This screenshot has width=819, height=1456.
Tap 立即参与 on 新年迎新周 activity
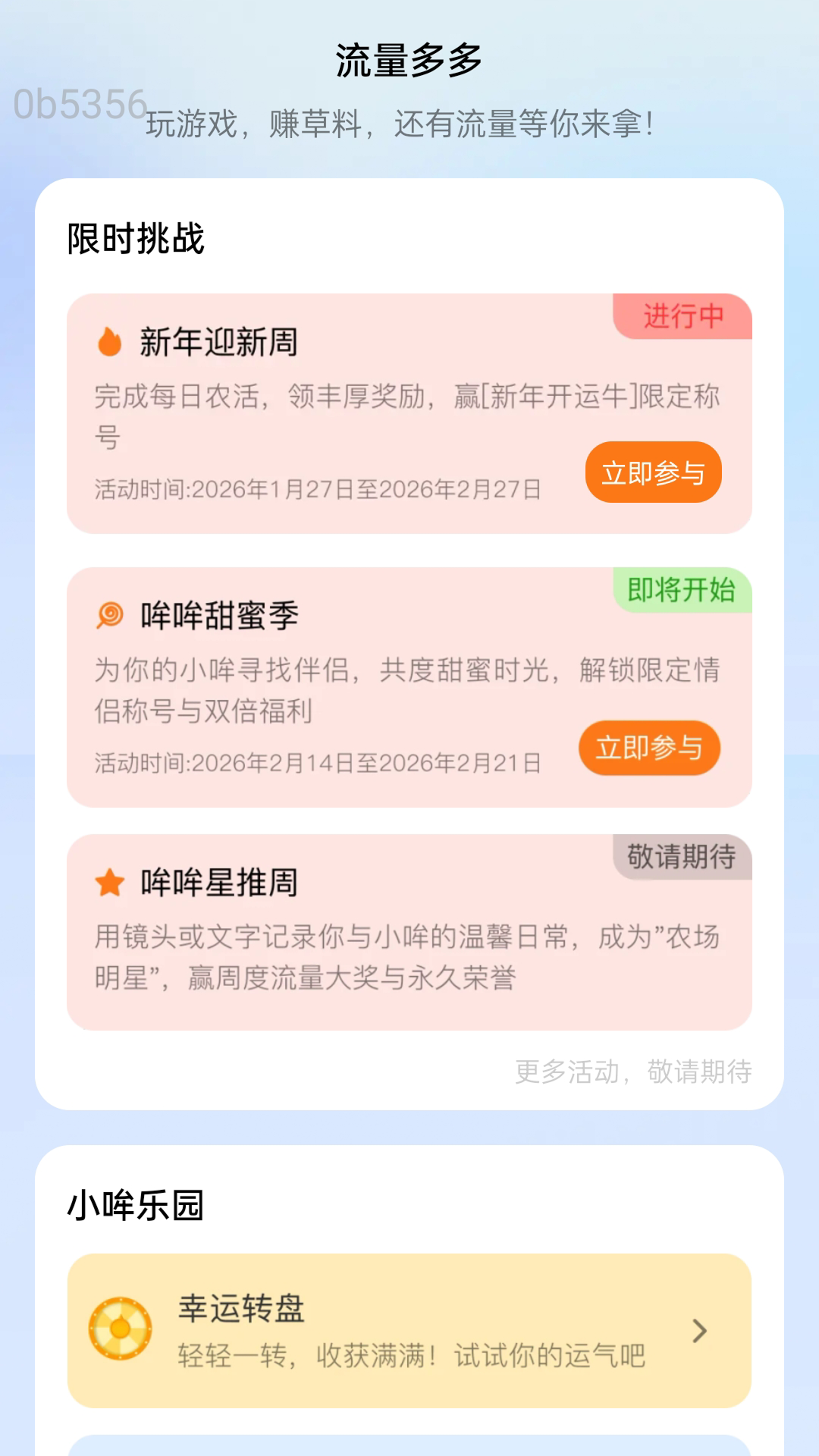654,472
